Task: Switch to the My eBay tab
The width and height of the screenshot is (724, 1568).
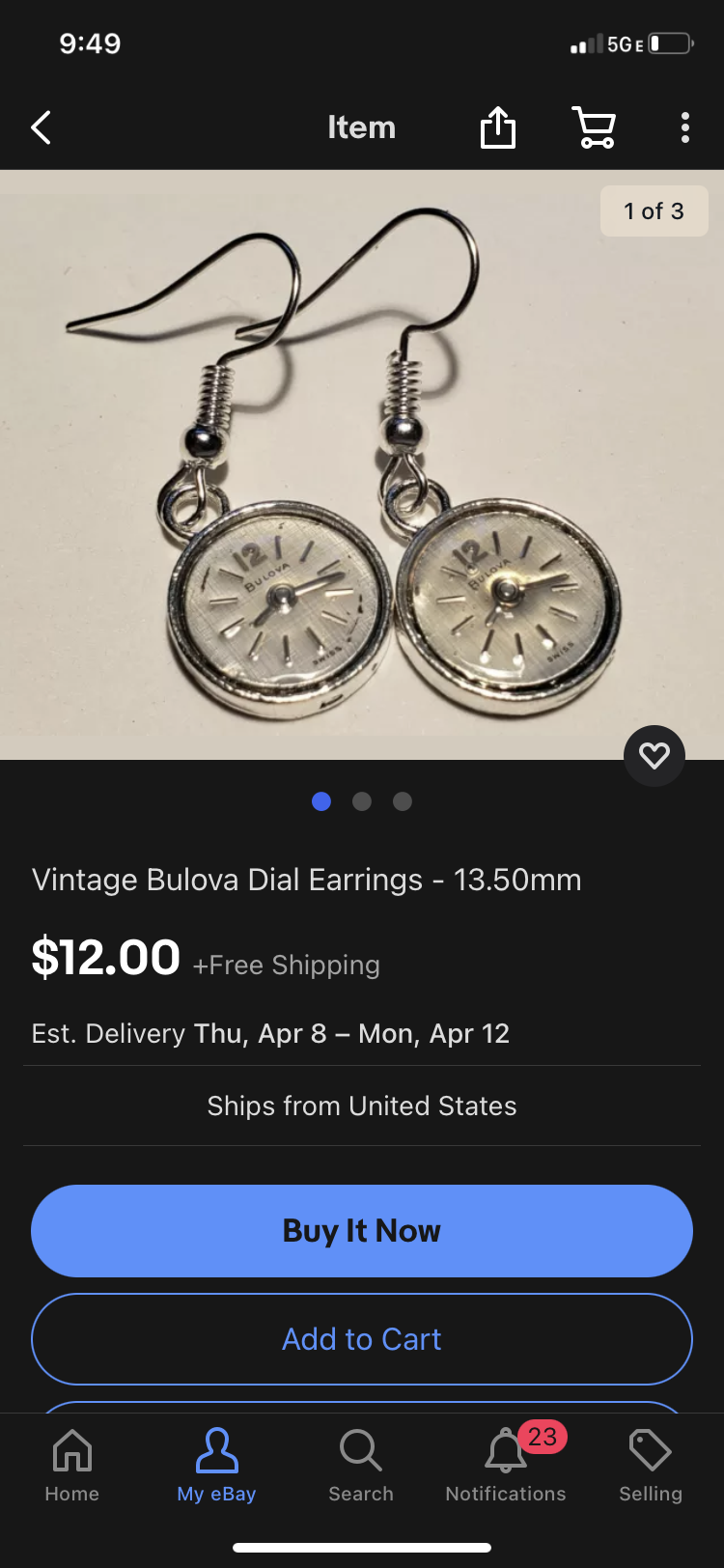Action: pyautogui.click(x=216, y=1466)
